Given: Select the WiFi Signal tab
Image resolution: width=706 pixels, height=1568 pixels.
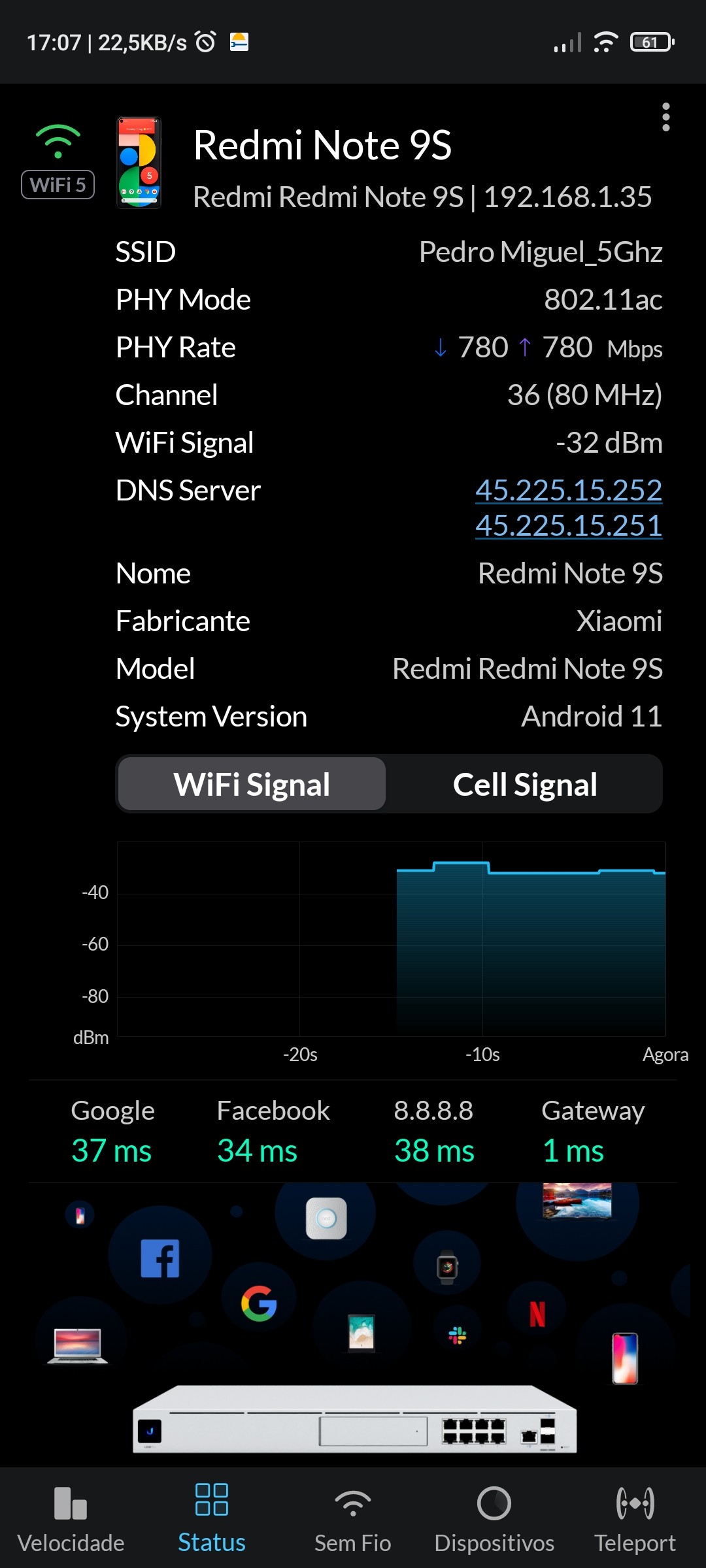Looking at the screenshot, I should click(x=252, y=784).
